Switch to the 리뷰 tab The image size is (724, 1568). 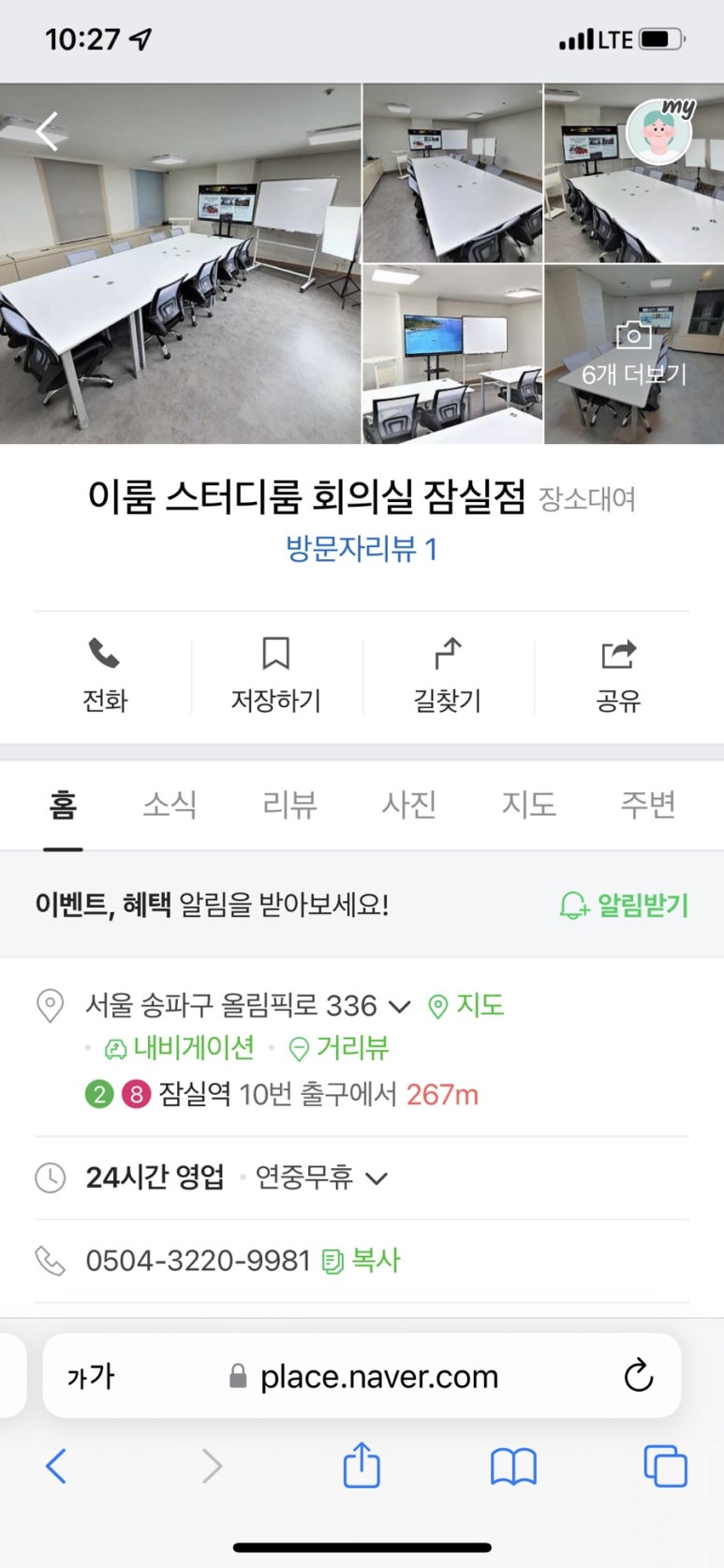[289, 805]
